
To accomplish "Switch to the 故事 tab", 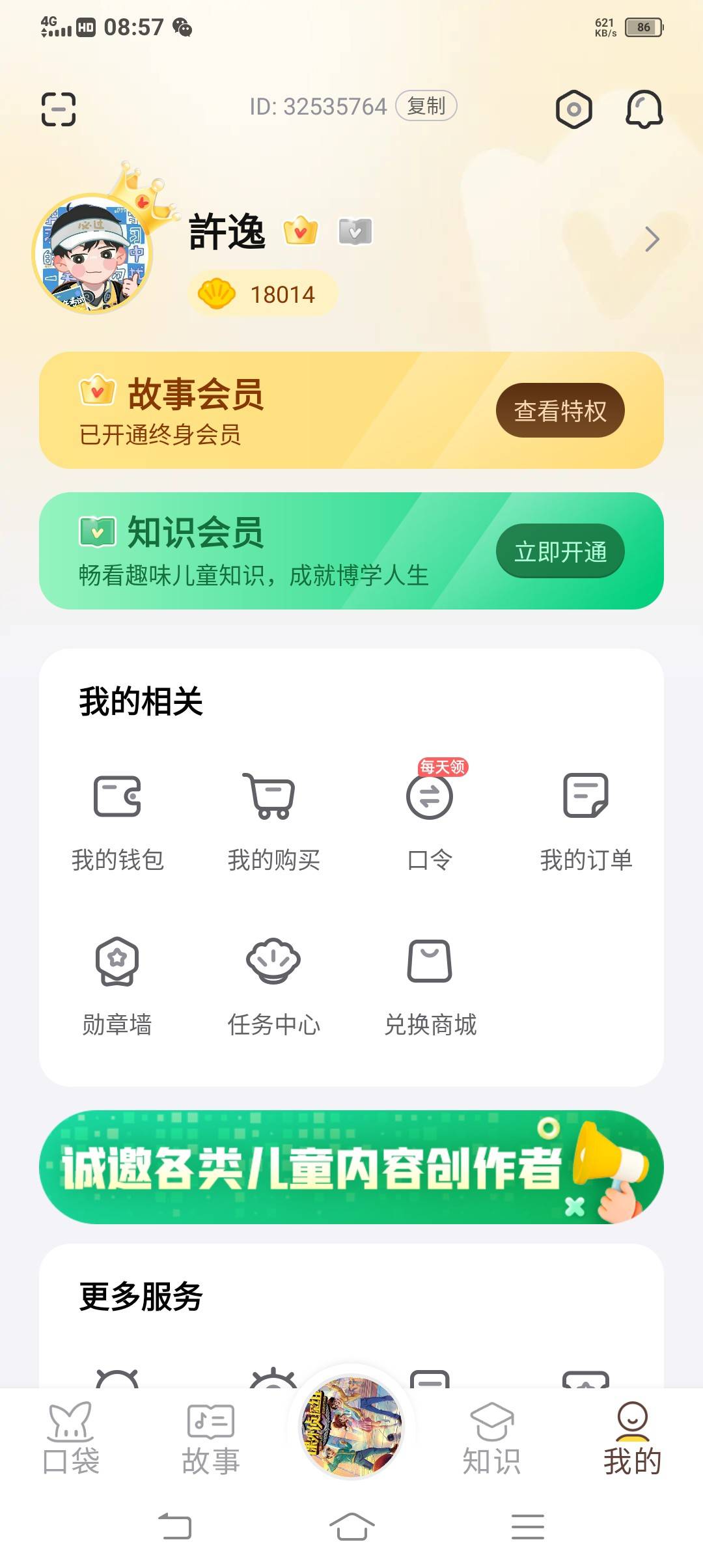I will (211, 1439).
